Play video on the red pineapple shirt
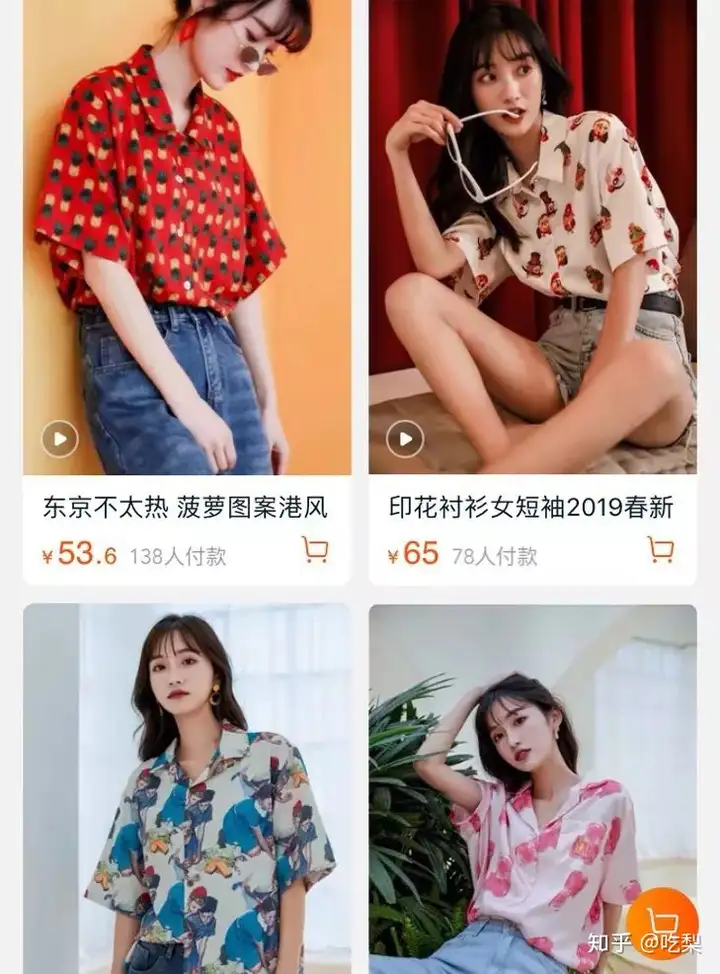Image resolution: width=720 pixels, height=974 pixels. click(60, 438)
